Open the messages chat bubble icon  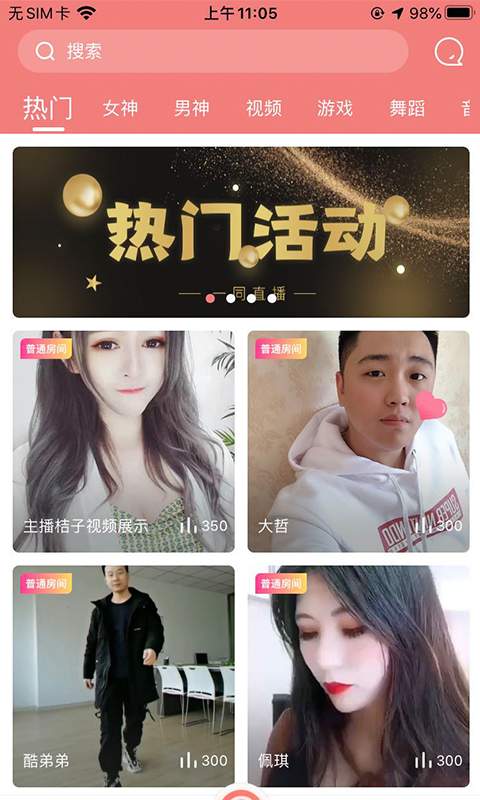coord(449,52)
